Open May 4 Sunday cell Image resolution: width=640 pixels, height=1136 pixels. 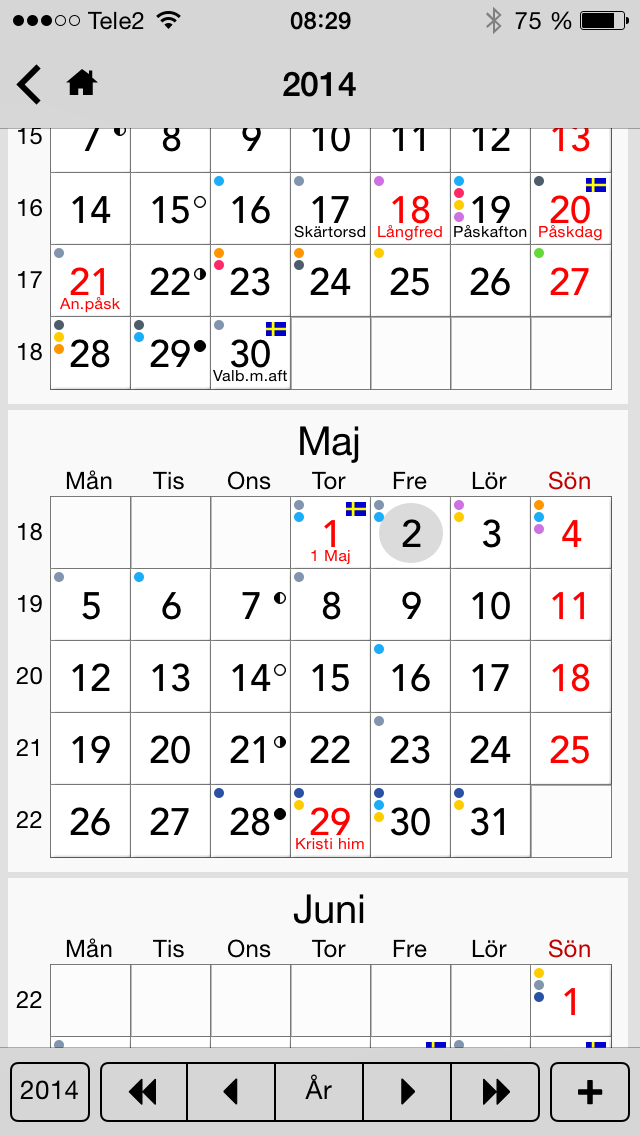point(570,532)
